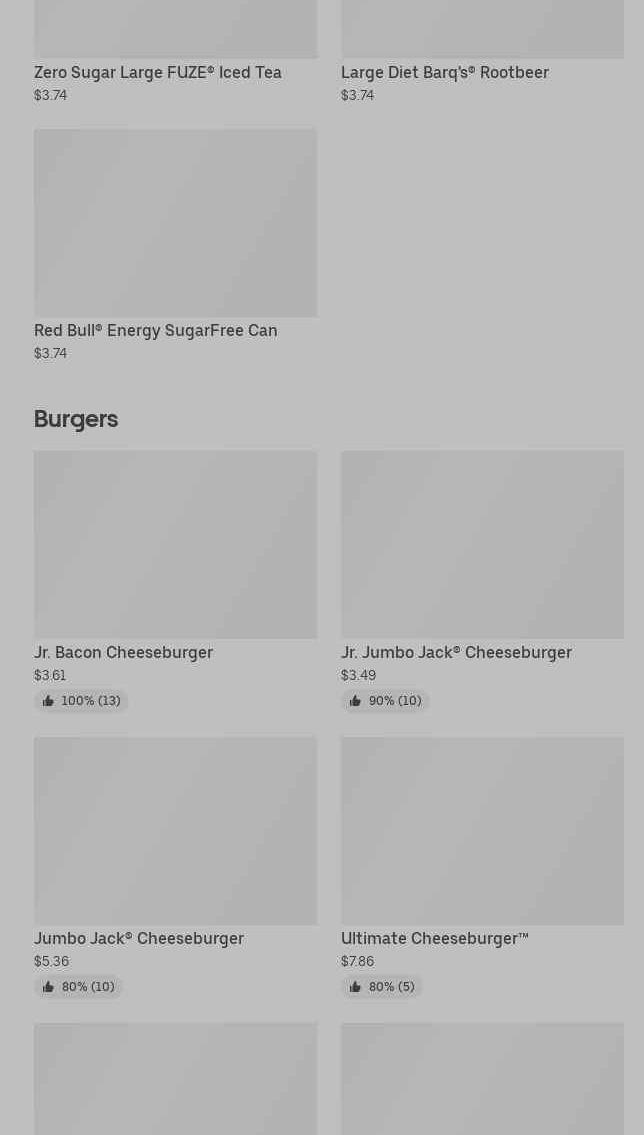Select Large Diet Barq's Rootbeer
This screenshot has height=1135, width=644.
444,72
